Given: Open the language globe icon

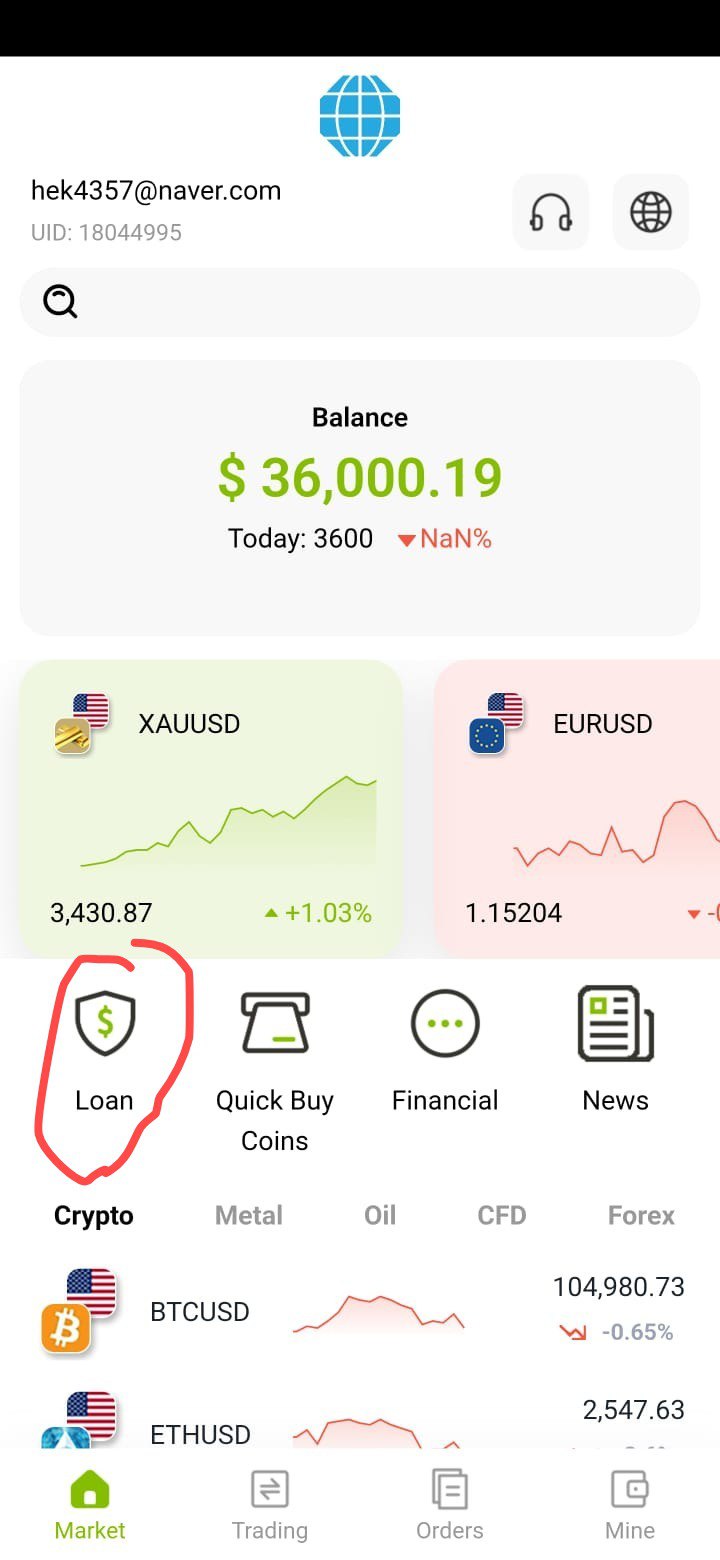Looking at the screenshot, I should pyautogui.click(x=651, y=212).
